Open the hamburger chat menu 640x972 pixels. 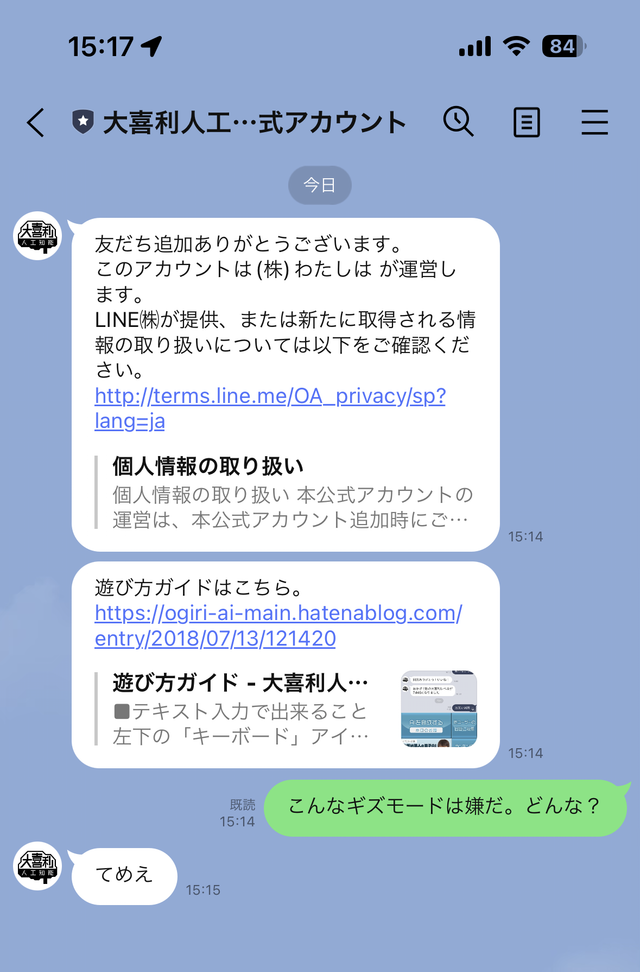point(594,122)
